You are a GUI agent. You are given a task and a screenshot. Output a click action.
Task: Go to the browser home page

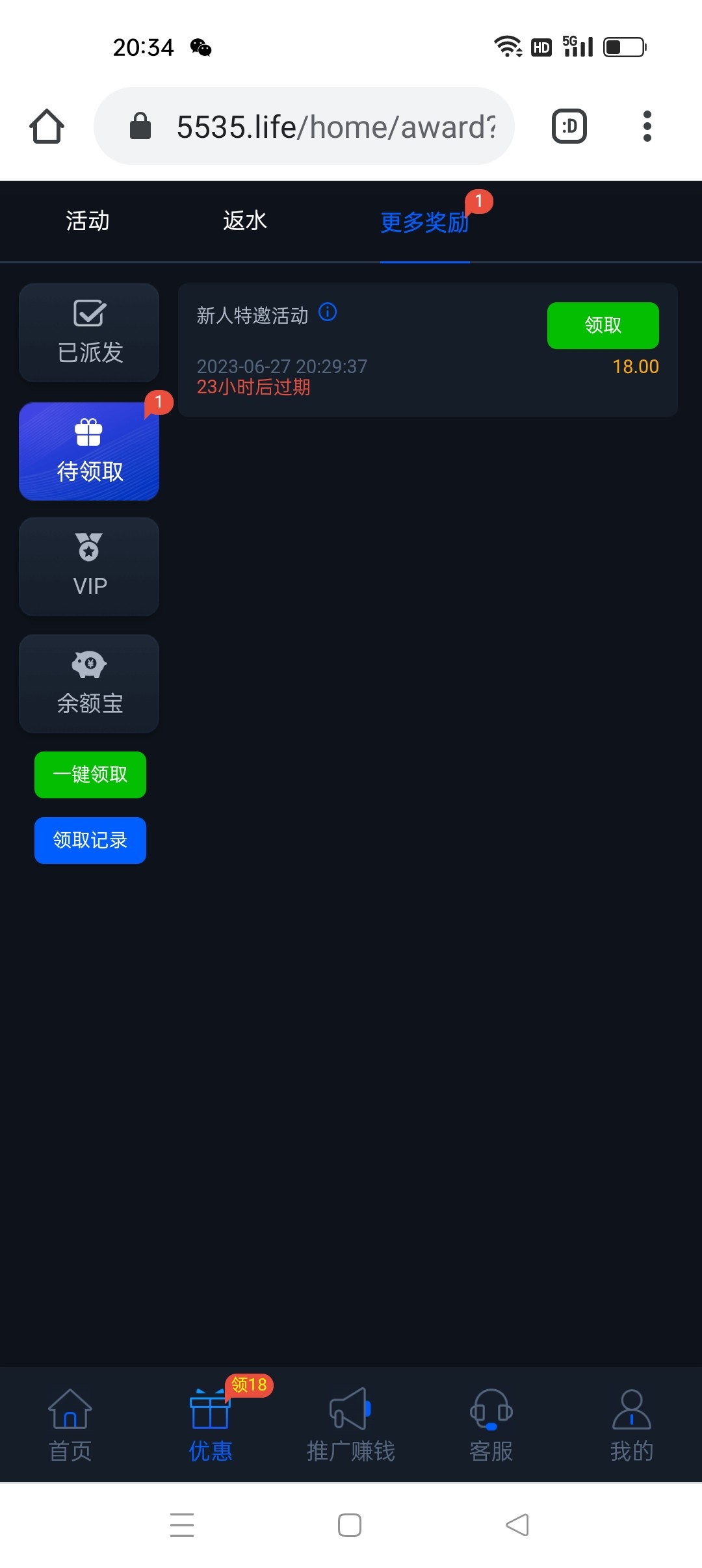[x=47, y=126]
